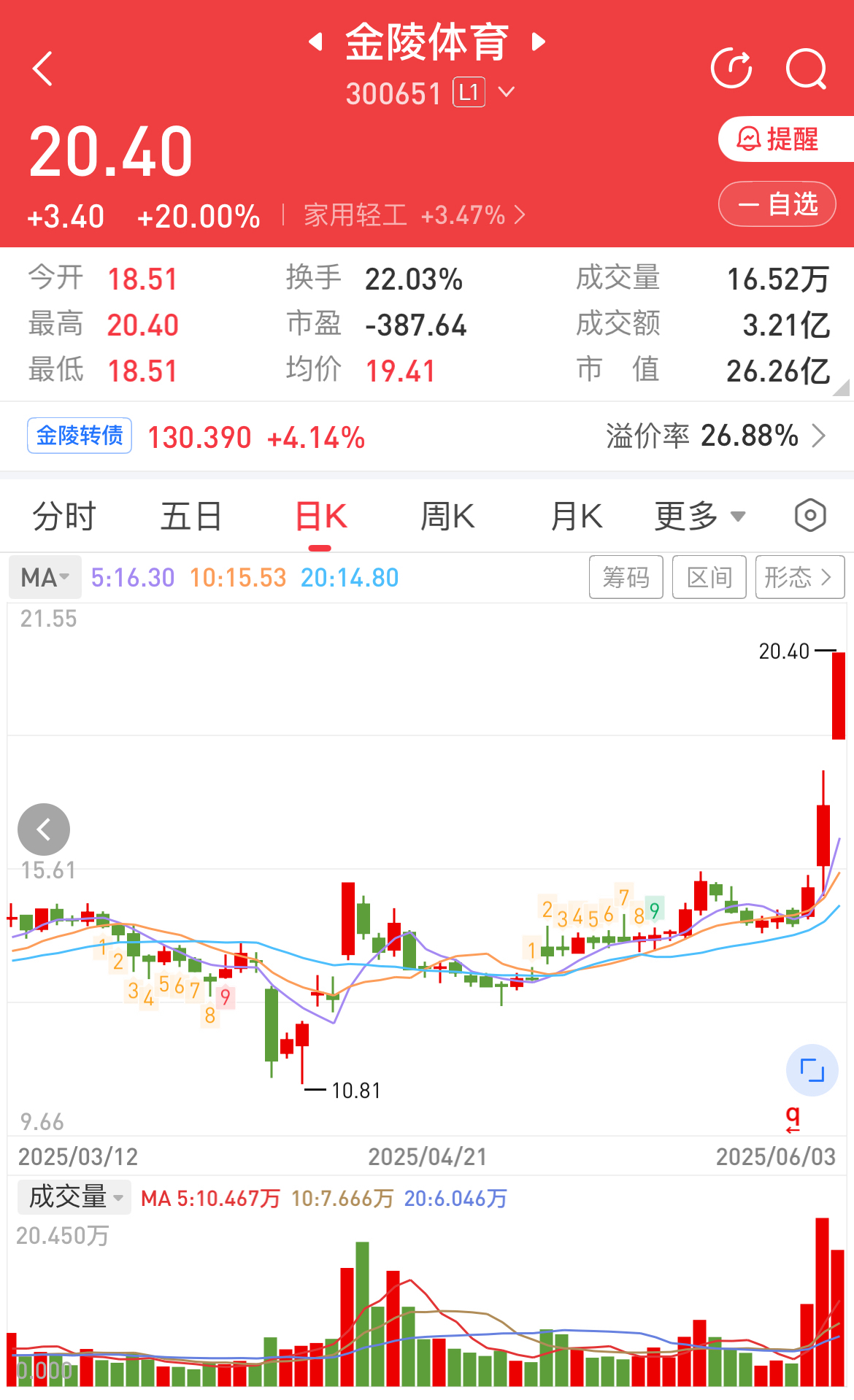Open the 家用轻工 sector link
854x1400 pixels.
coord(414,215)
